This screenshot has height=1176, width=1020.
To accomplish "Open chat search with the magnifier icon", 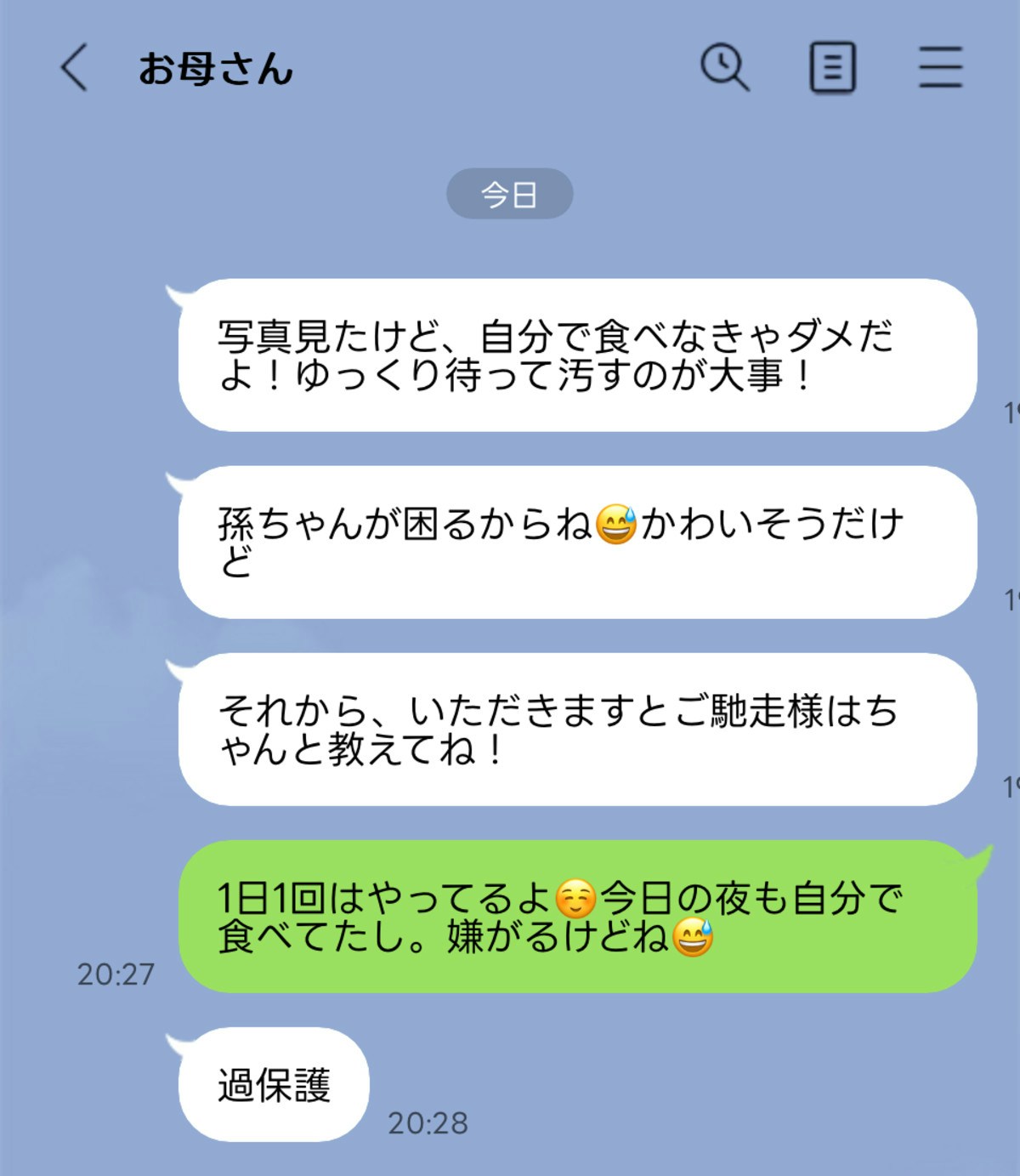I will [x=724, y=67].
